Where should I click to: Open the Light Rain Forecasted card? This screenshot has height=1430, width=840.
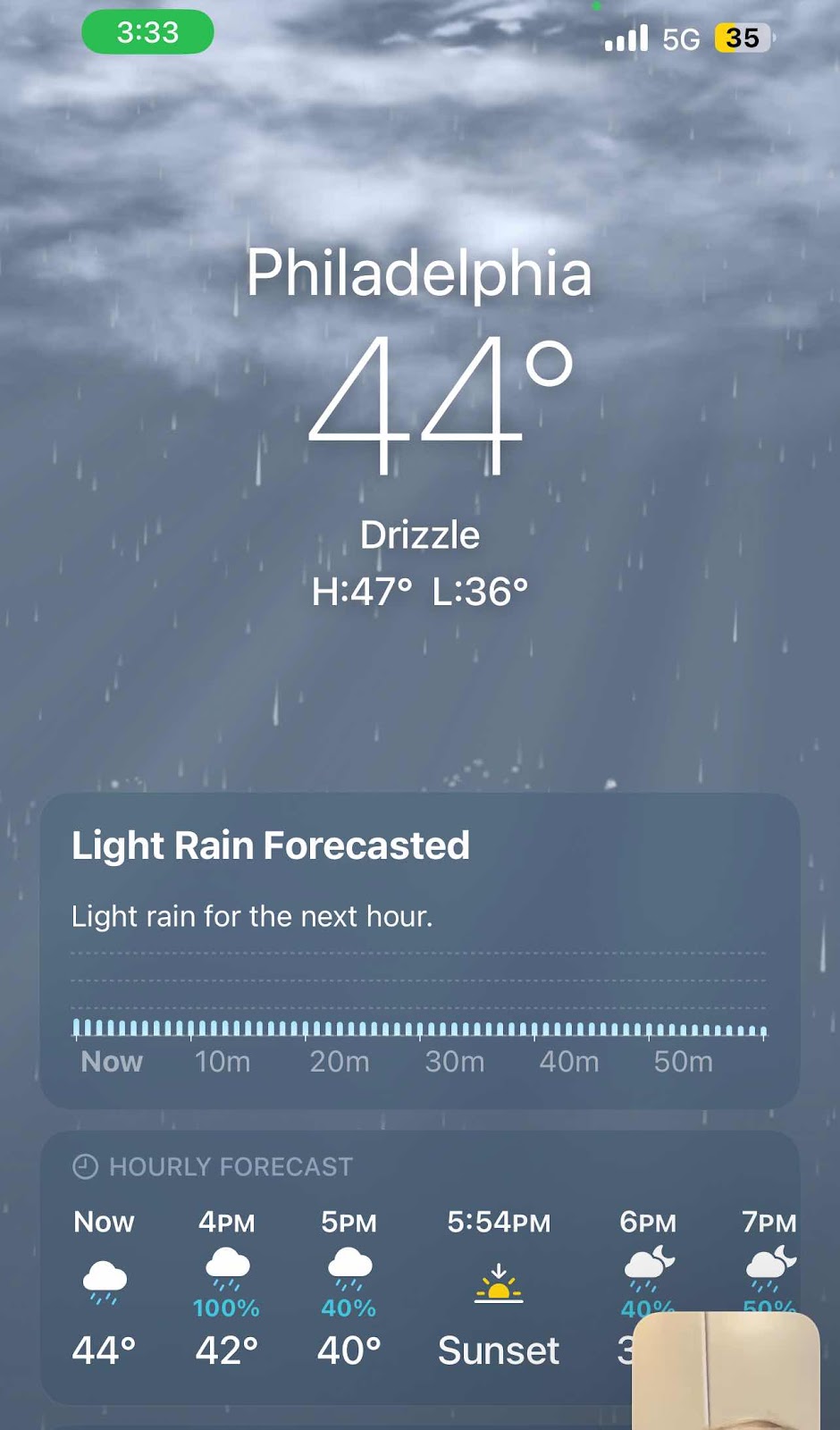(418, 949)
